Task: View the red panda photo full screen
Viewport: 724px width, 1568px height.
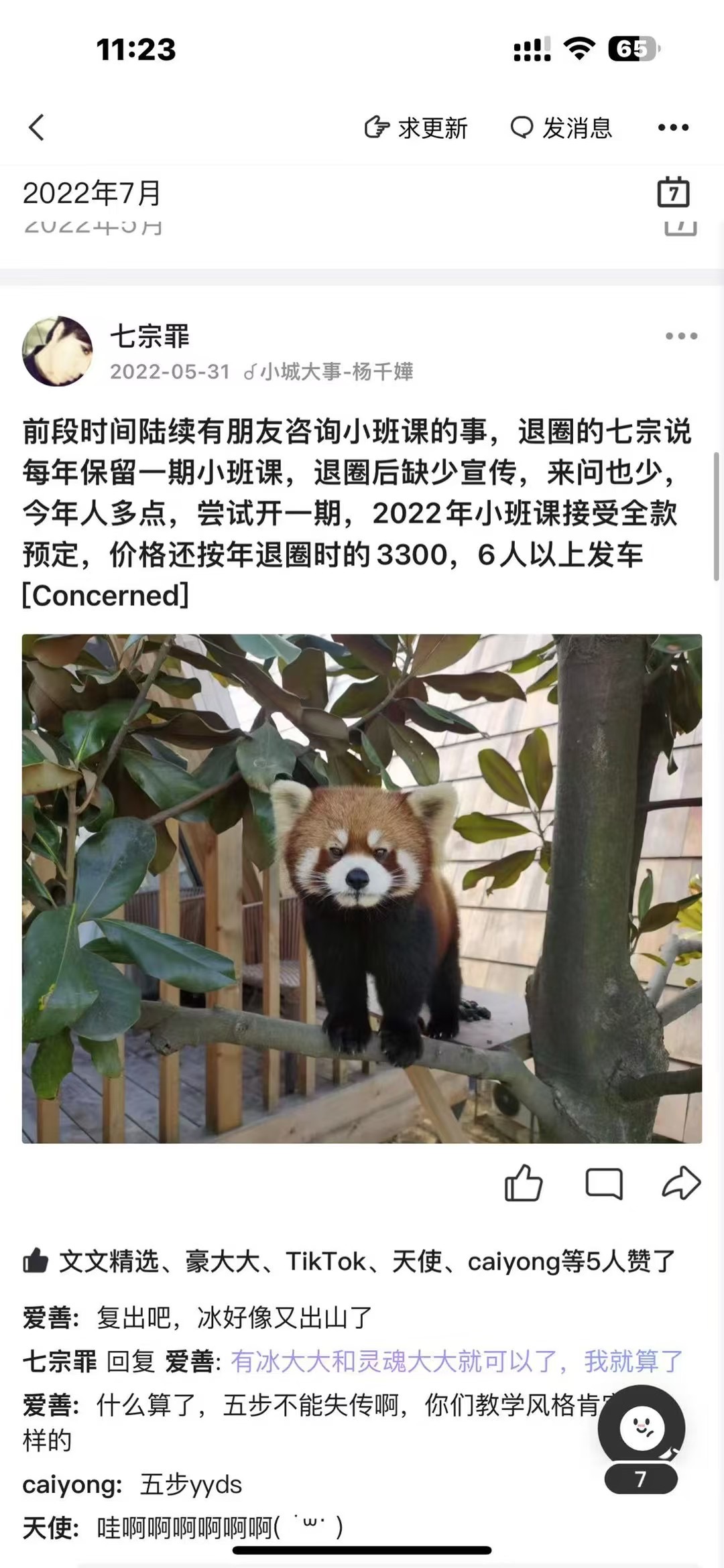Action: coord(362,889)
